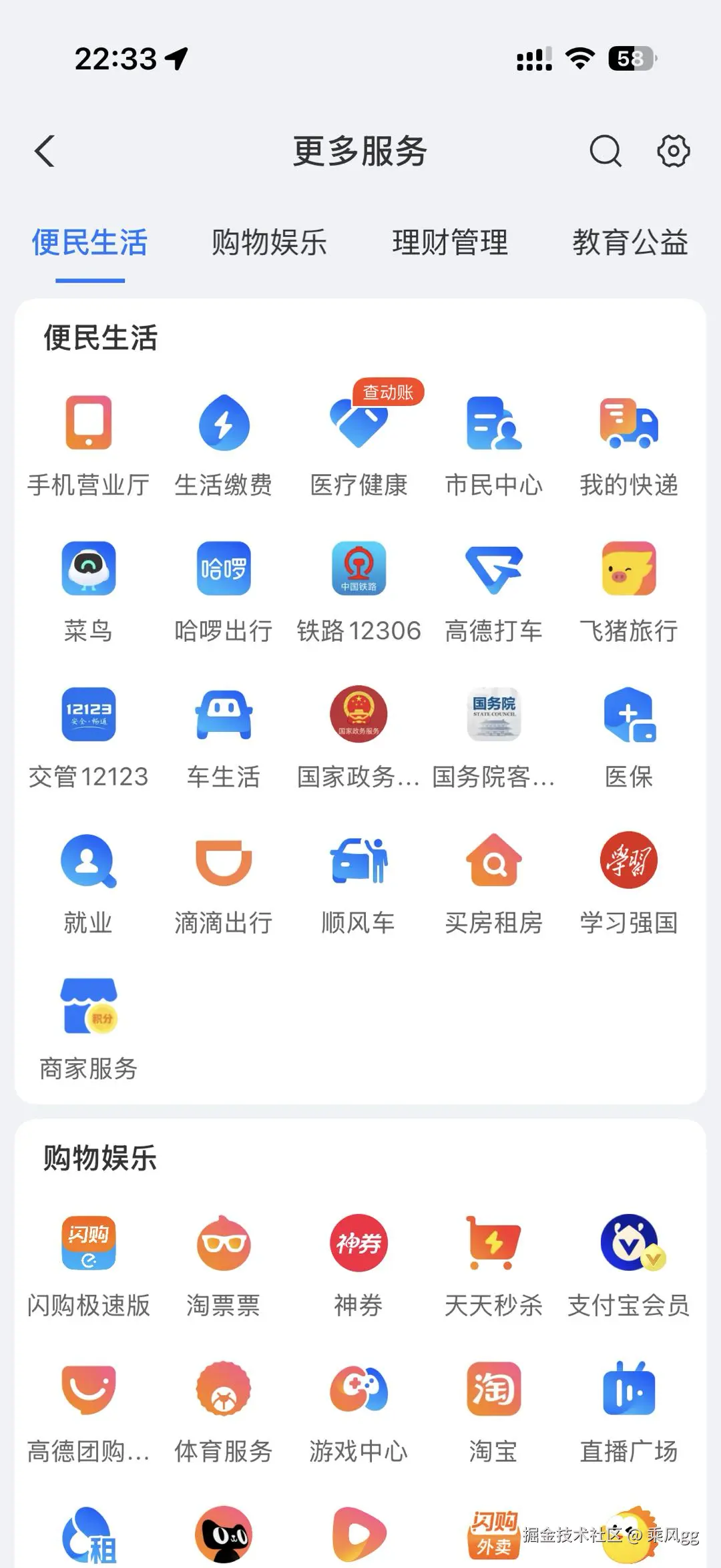Viewport: 721px width, 1568px height.
Task: Go back from 更多服务 page
Action: pyautogui.click(x=45, y=151)
